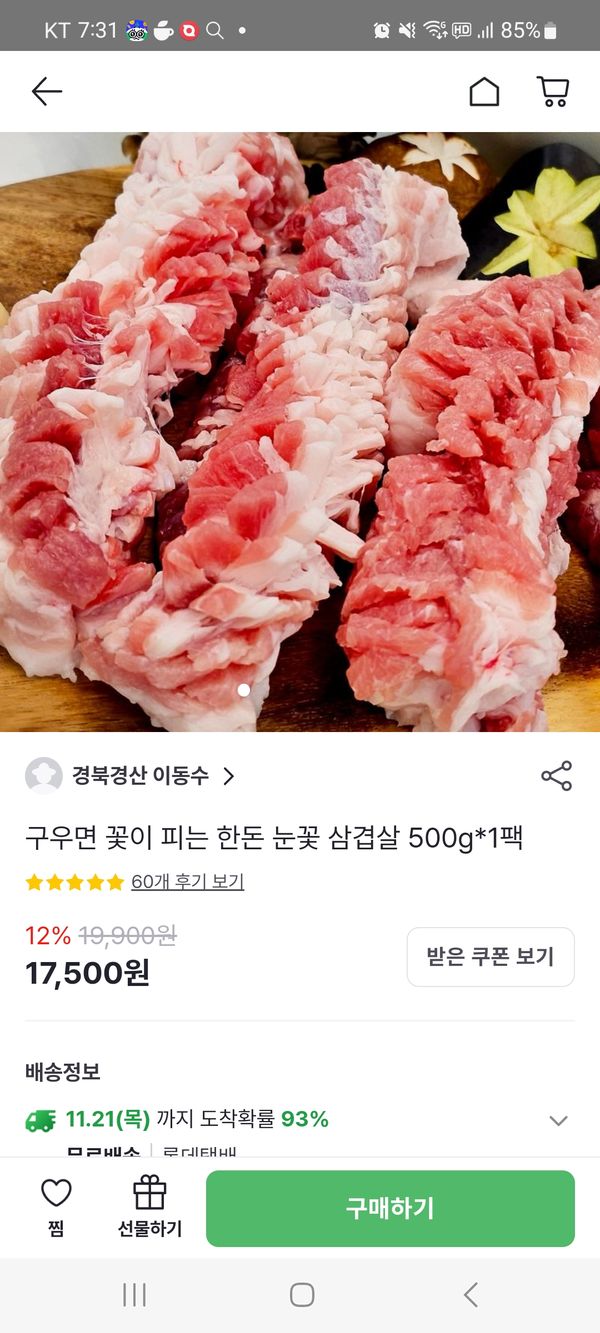Viewport: 600px width, 1333px height.
Task: Share this product
Action: pos(556,776)
